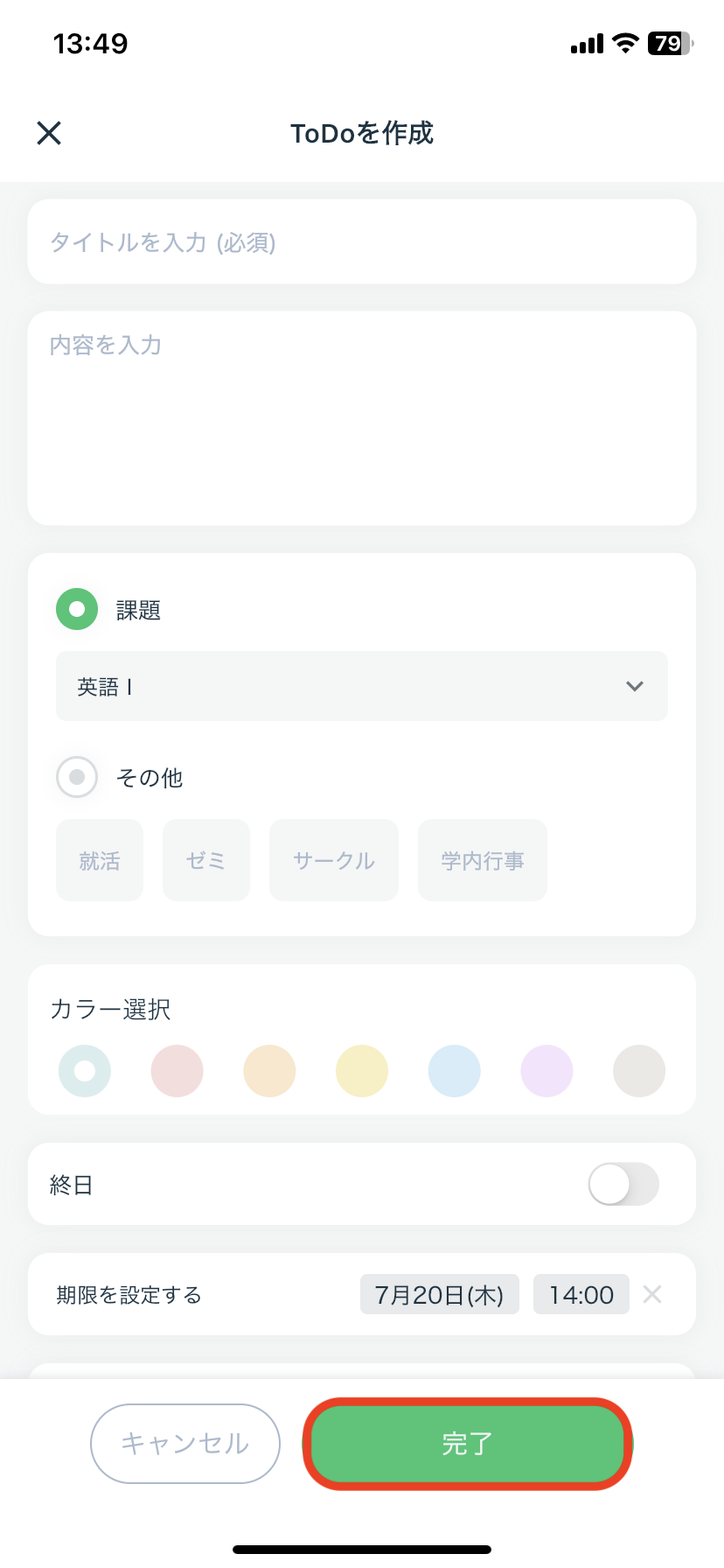This screenshot has width=724, height=1568.
Task: Open the deadline date picker showing 7月20日
Action: tap(440, 1294)
